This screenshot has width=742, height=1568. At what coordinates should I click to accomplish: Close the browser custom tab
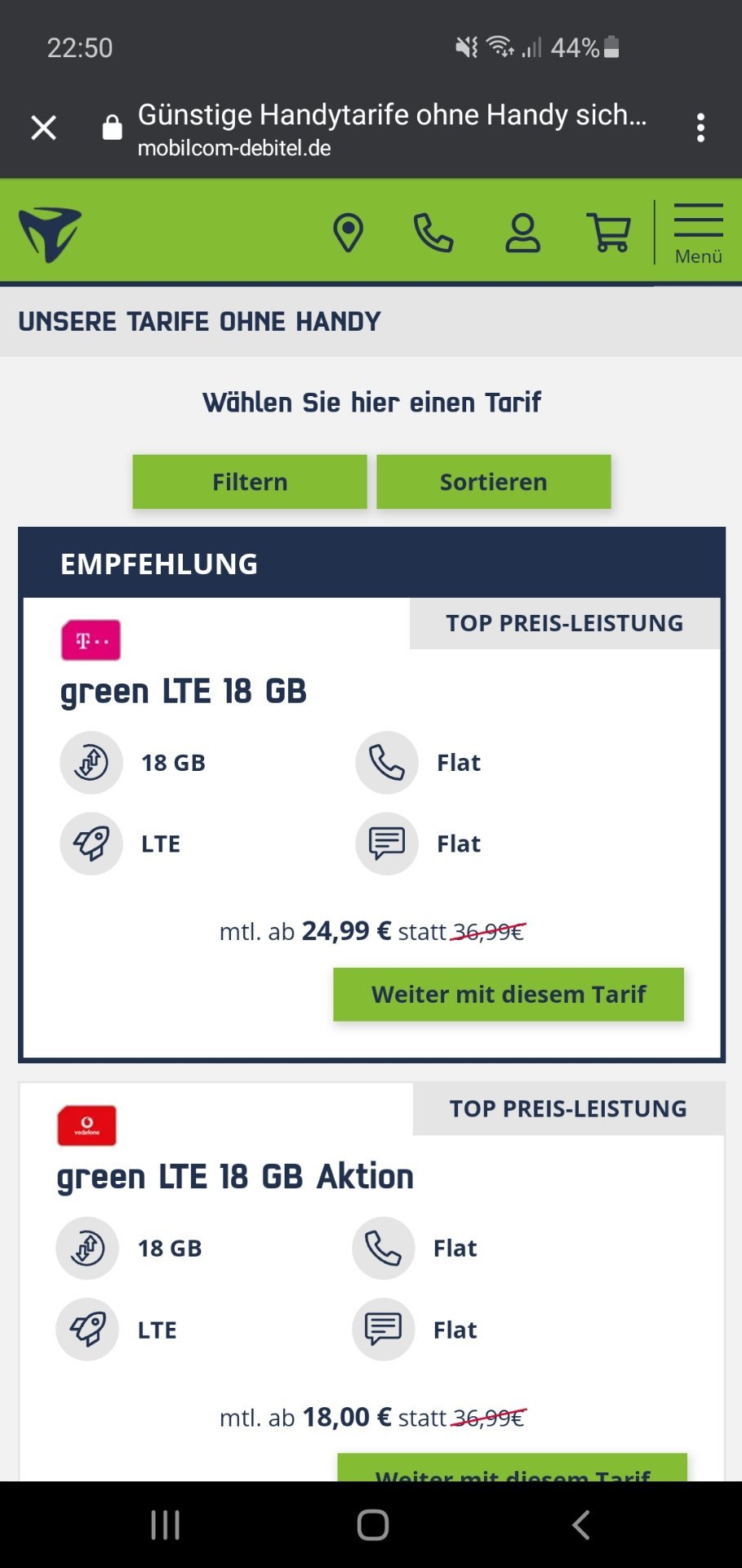43,127
